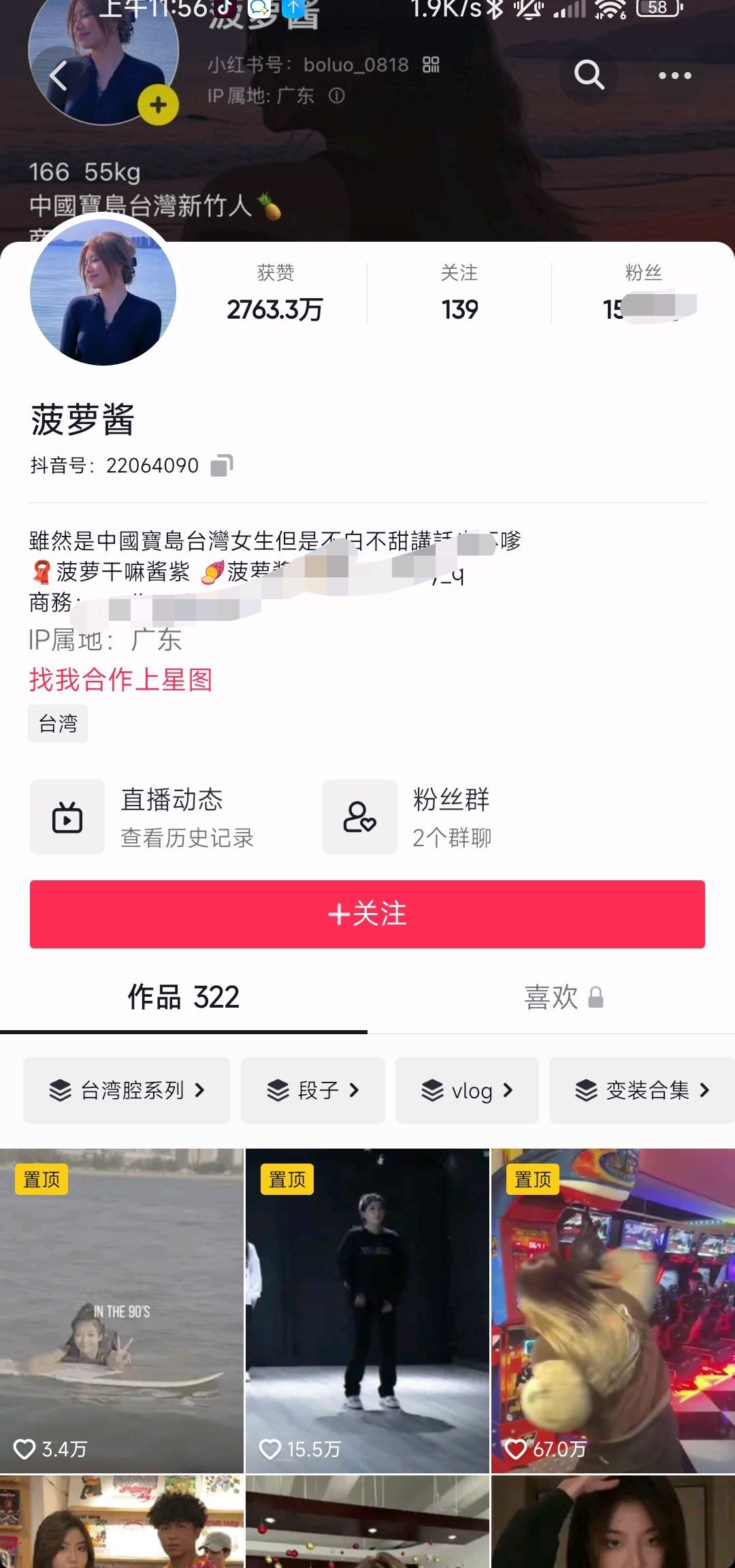Play pinned video with 67.0万 likes
This screenshot has width=735, height=1568.
click(x=612, y=1311)
